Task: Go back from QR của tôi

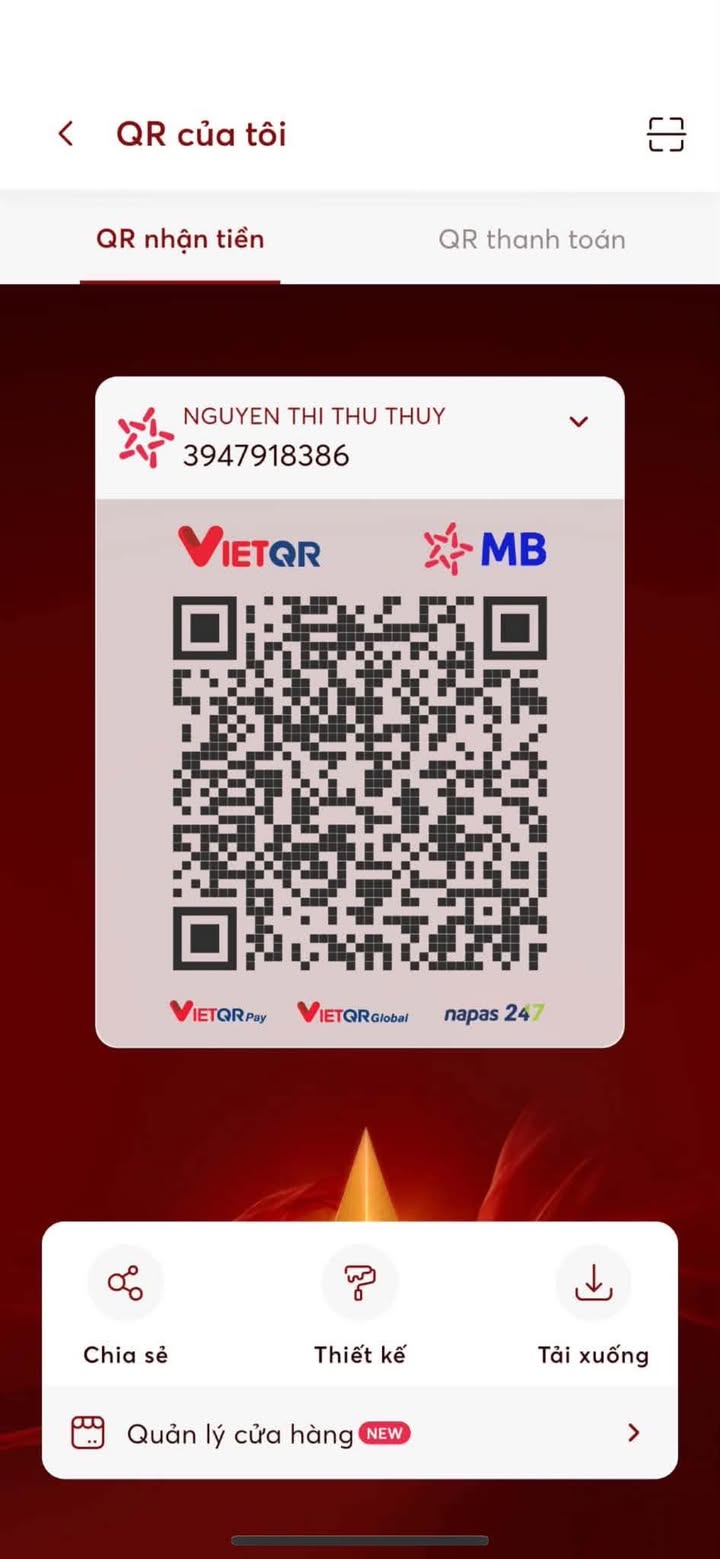Action: (66, 134)
